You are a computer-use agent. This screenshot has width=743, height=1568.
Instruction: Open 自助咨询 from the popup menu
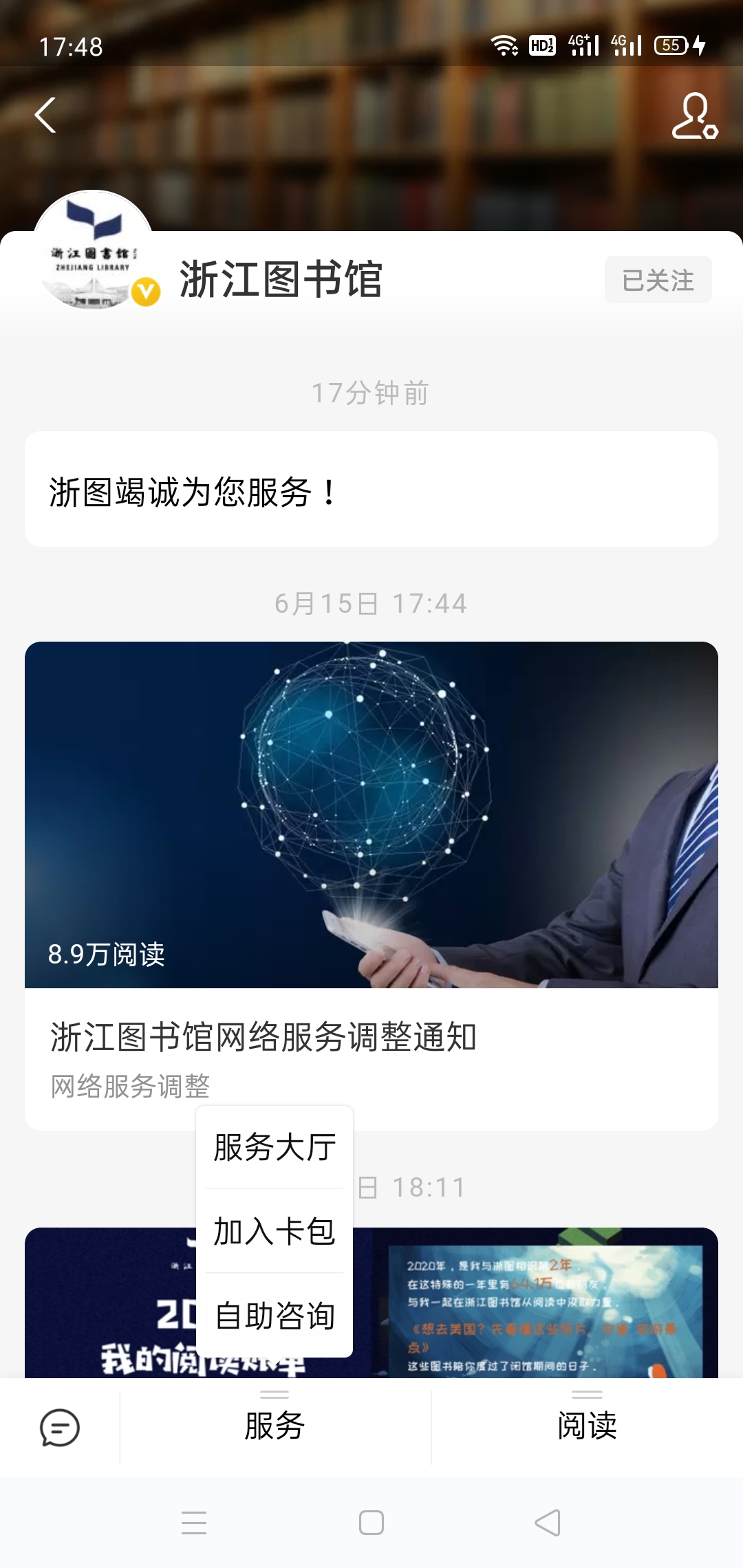pos(274,1316)
